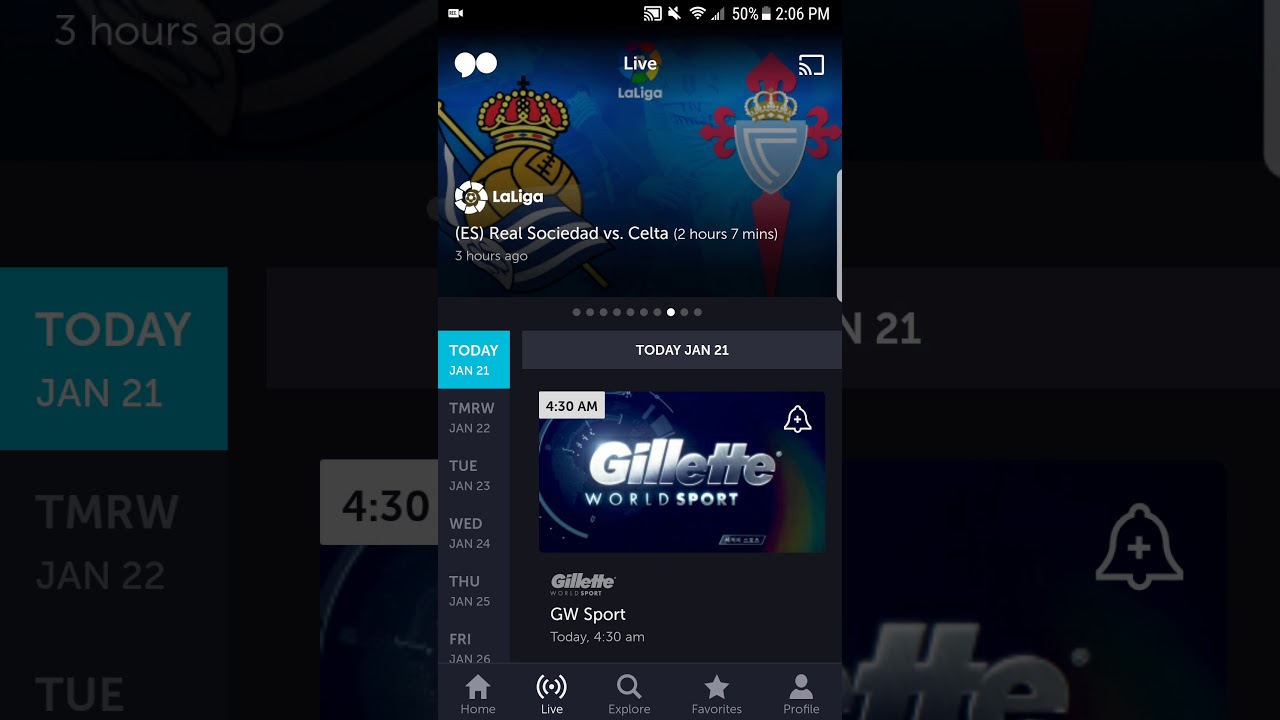Tap the app logo in the top left
The image size is (1280, 720).
475,65
